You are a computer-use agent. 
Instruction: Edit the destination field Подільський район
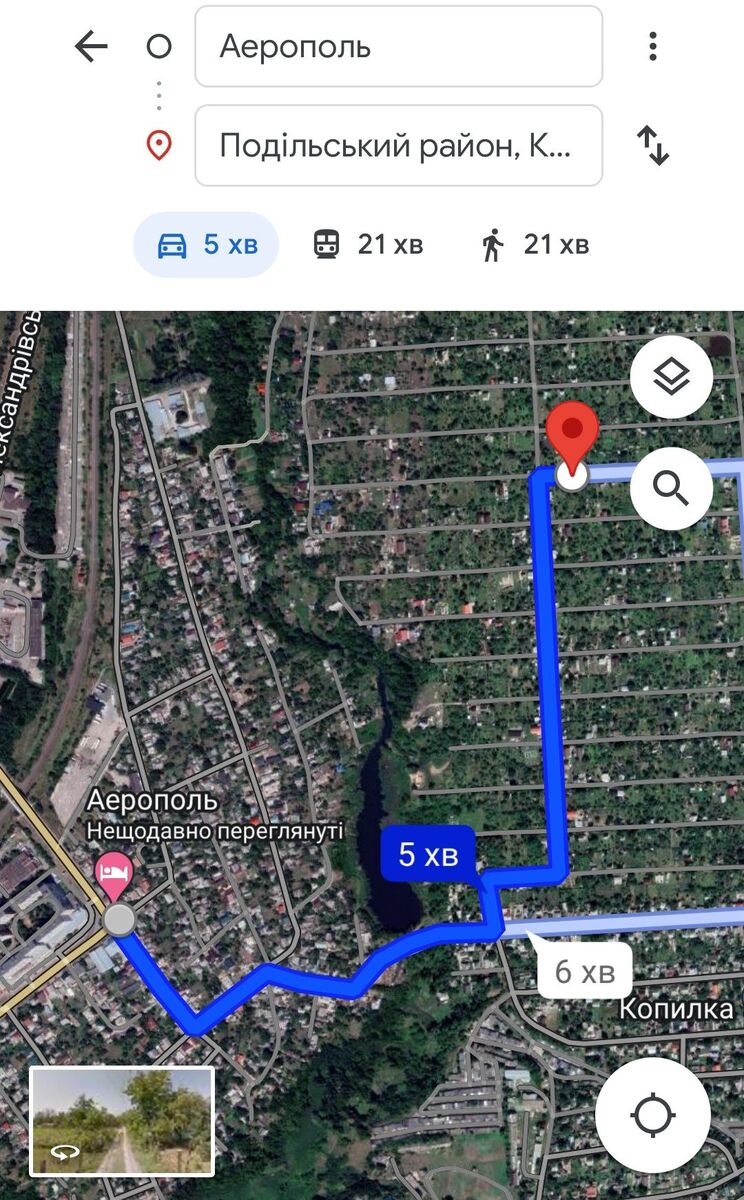point(398,146)
